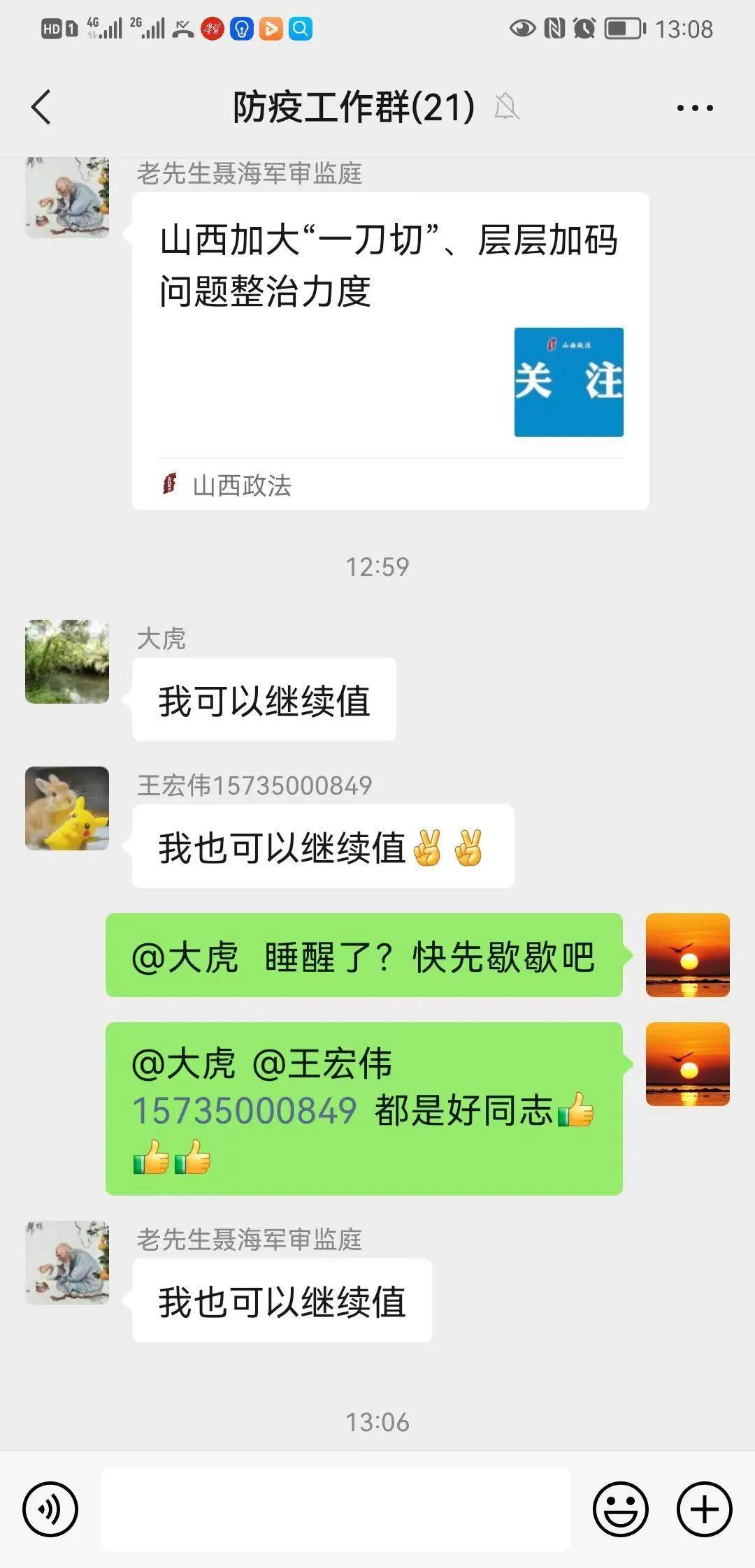Viewport: 755px width, 1568px height.
Task: Focus the message text field
Action: (x=336, y=1509)
